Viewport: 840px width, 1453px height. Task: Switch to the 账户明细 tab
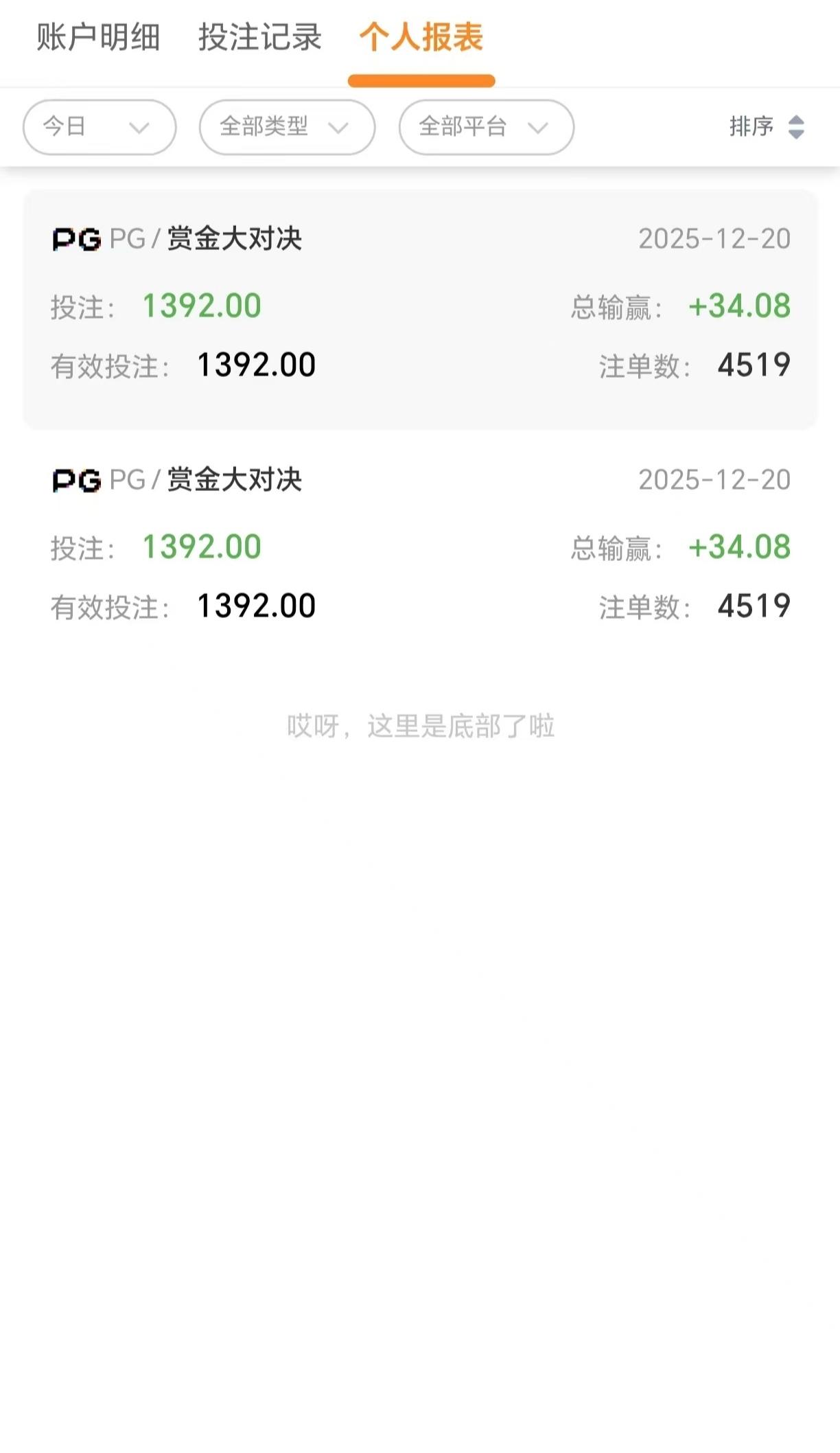tap(98, 38)
